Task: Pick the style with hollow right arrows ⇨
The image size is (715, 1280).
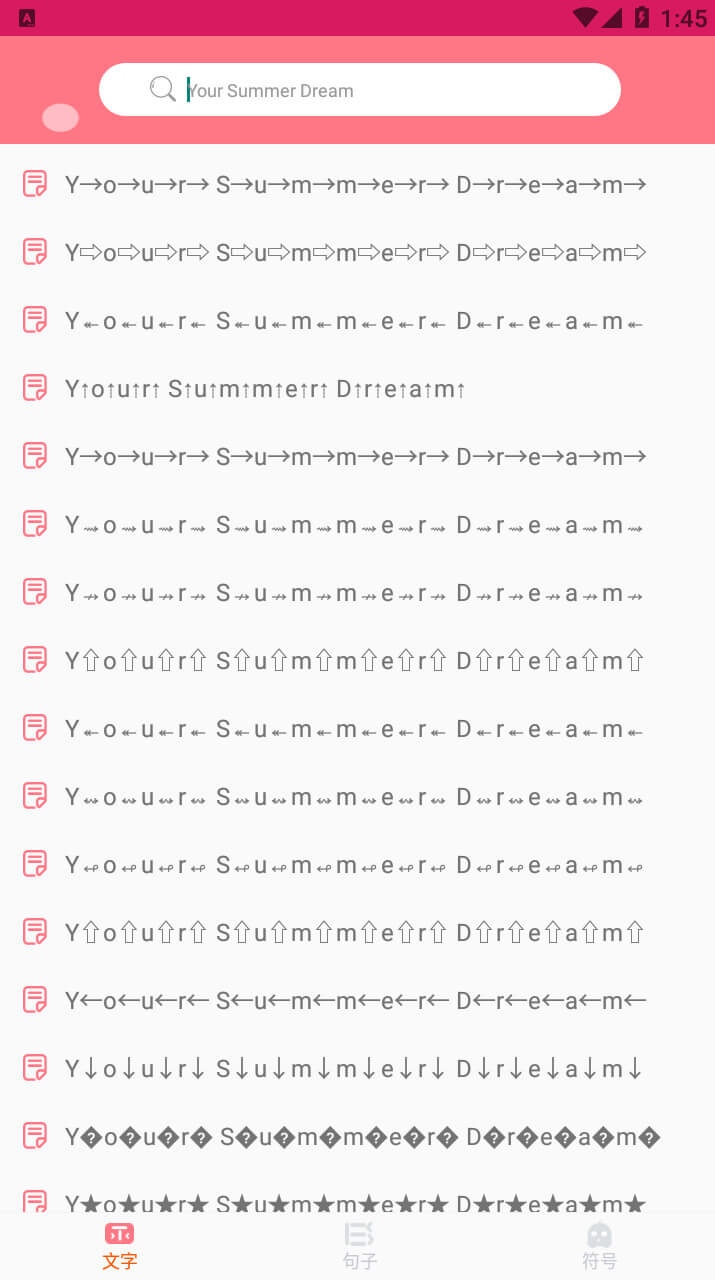Action: (x=357, y=252)
